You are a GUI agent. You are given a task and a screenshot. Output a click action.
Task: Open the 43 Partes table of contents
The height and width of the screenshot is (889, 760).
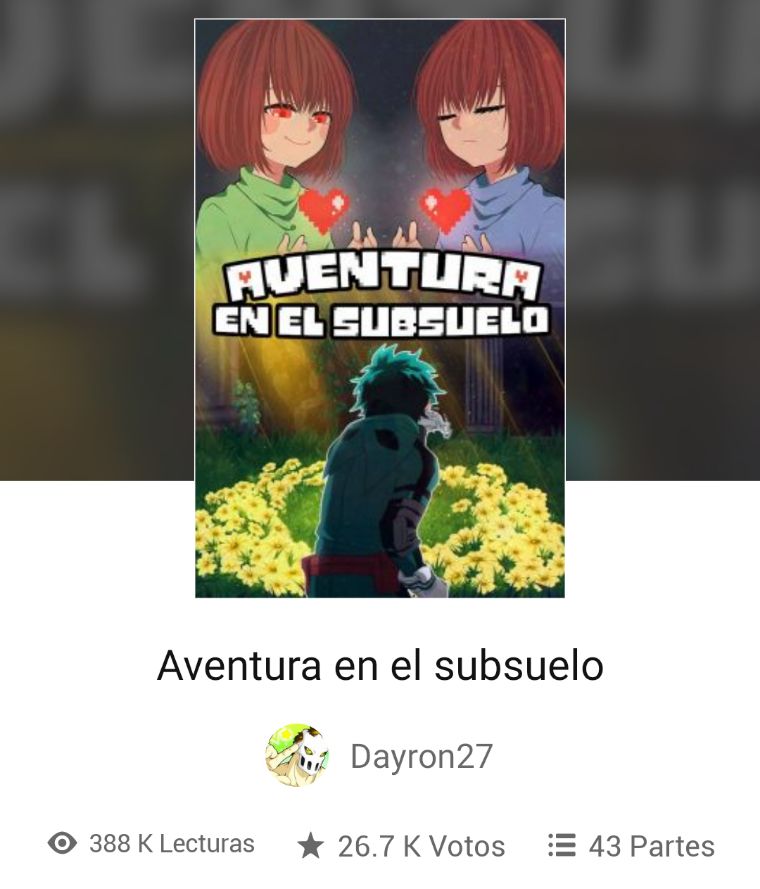coord(632,846)
